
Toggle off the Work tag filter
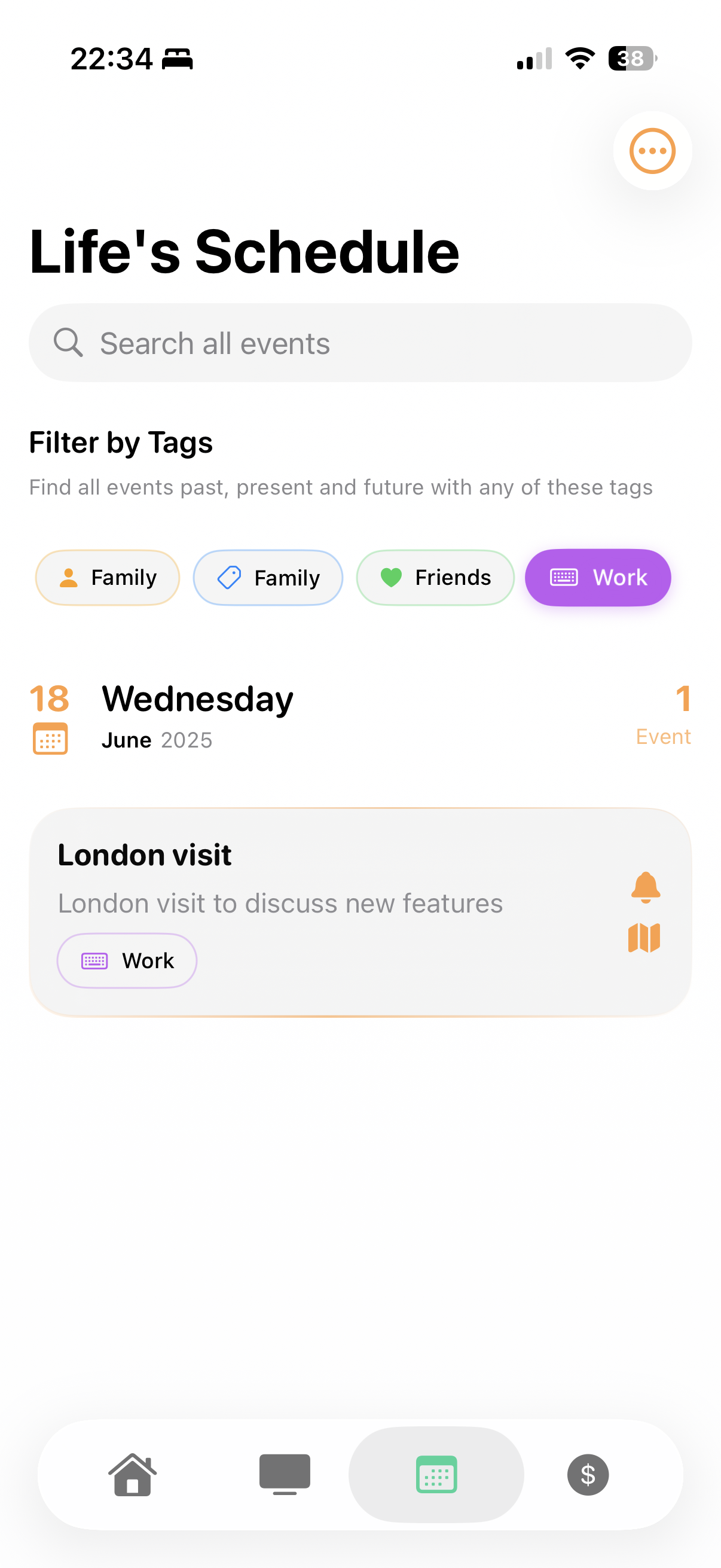pyautogui.click(x=597, y=577)
